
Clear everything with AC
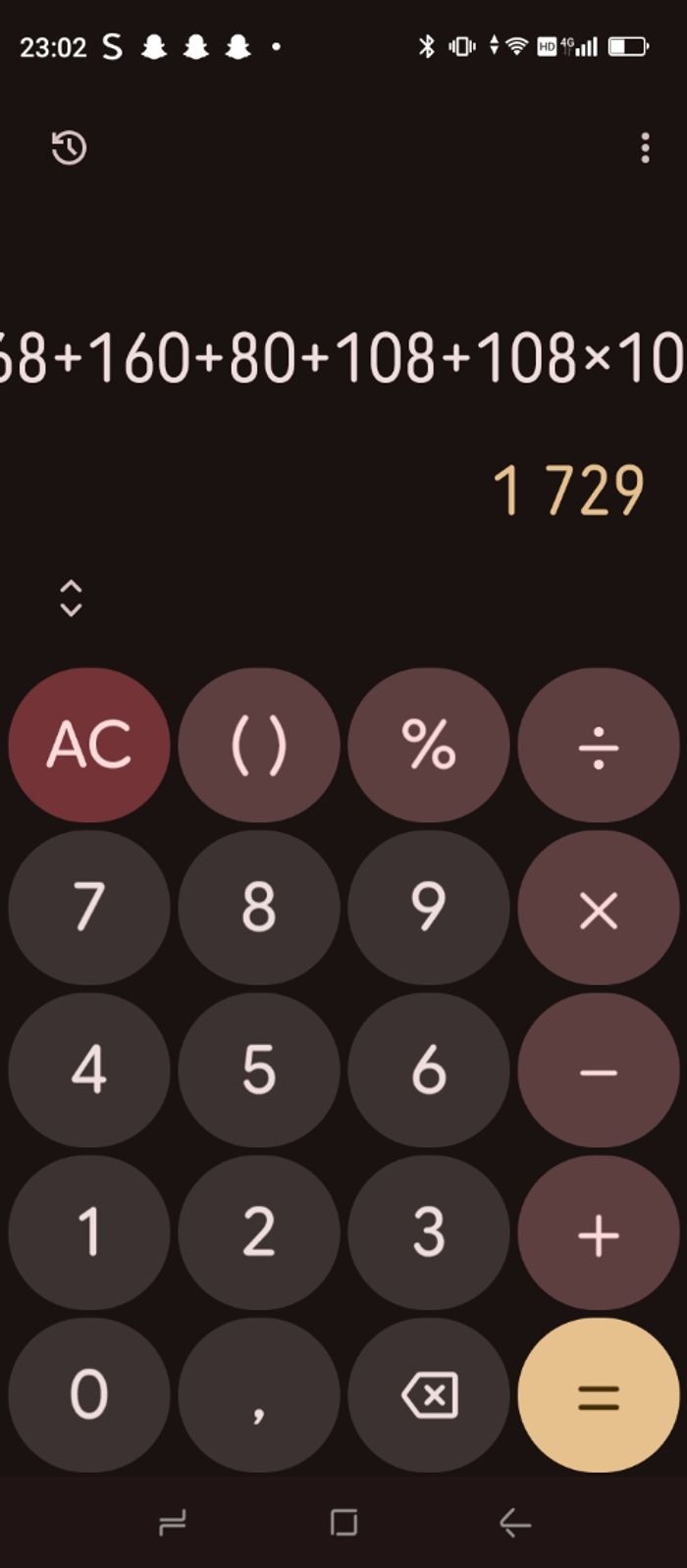88,745
